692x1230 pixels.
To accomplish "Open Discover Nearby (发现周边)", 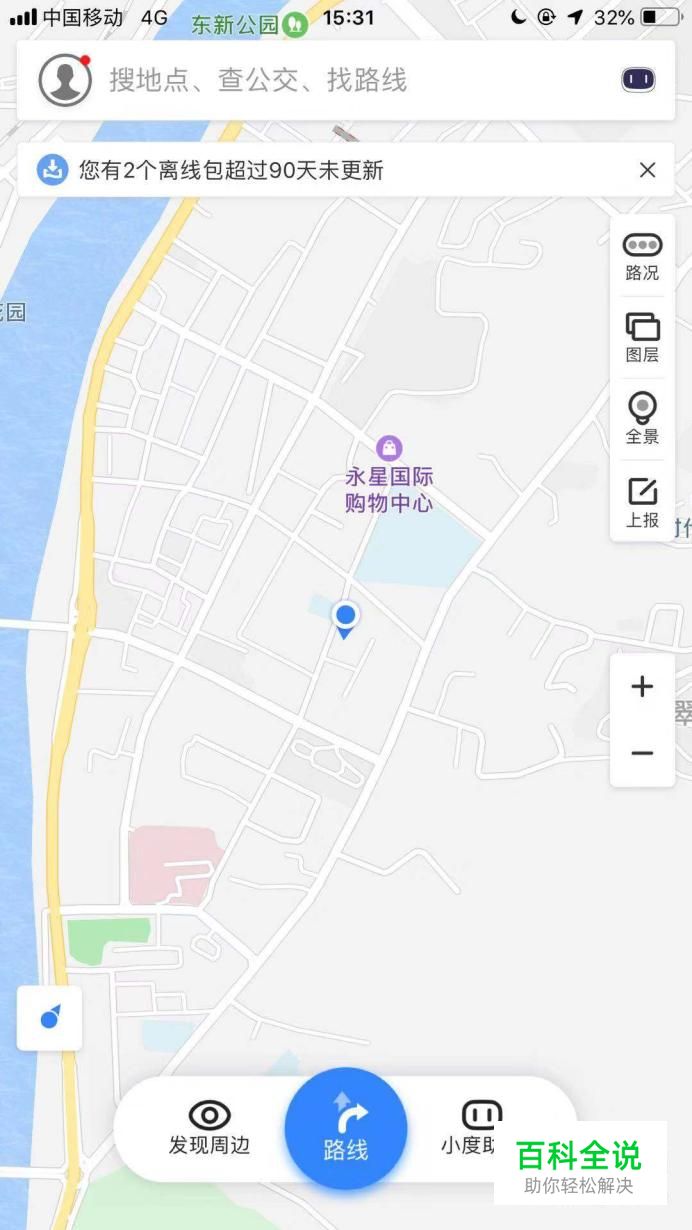I will [x=209, y=1128].
